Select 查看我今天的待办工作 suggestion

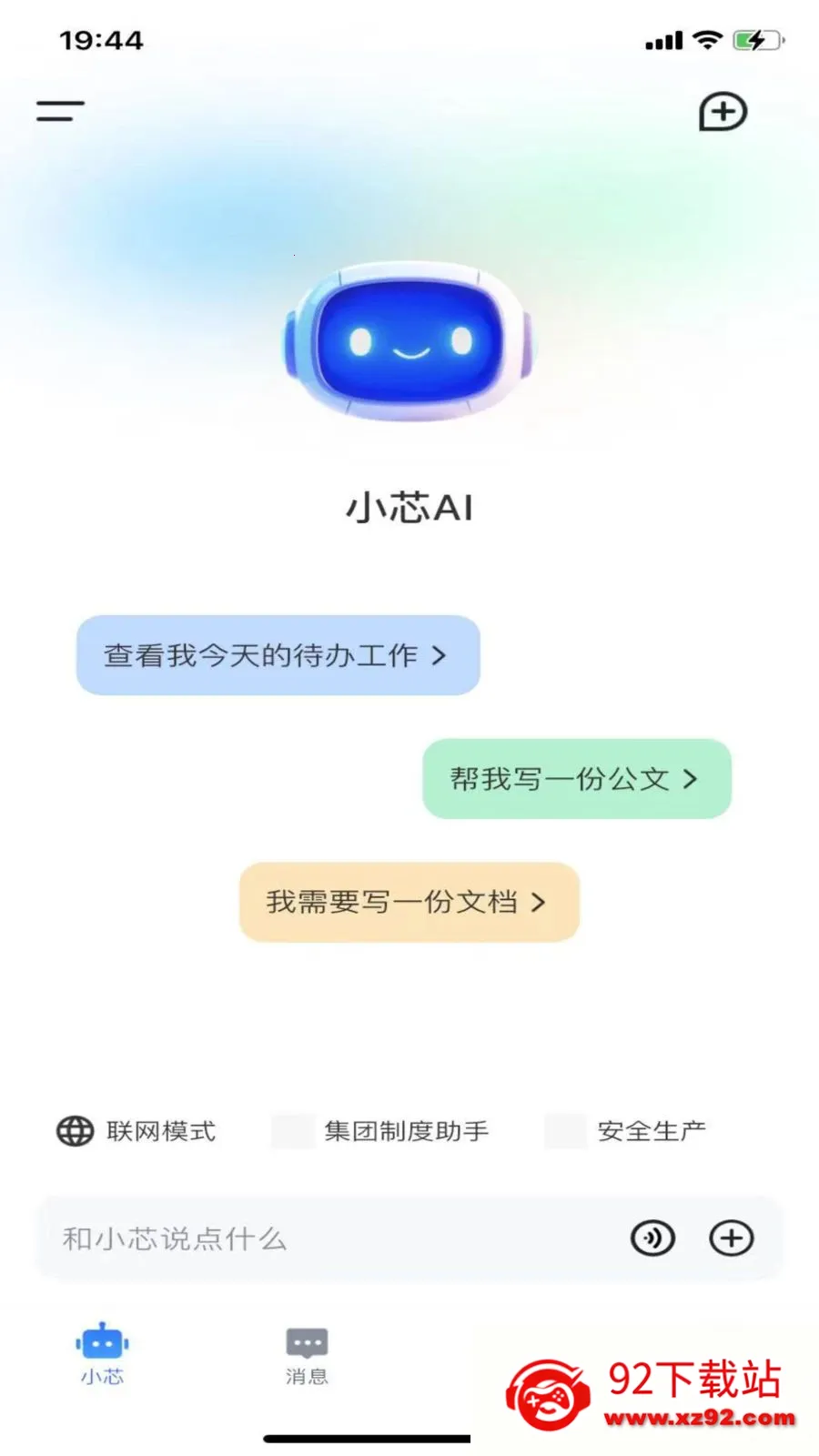278,655
